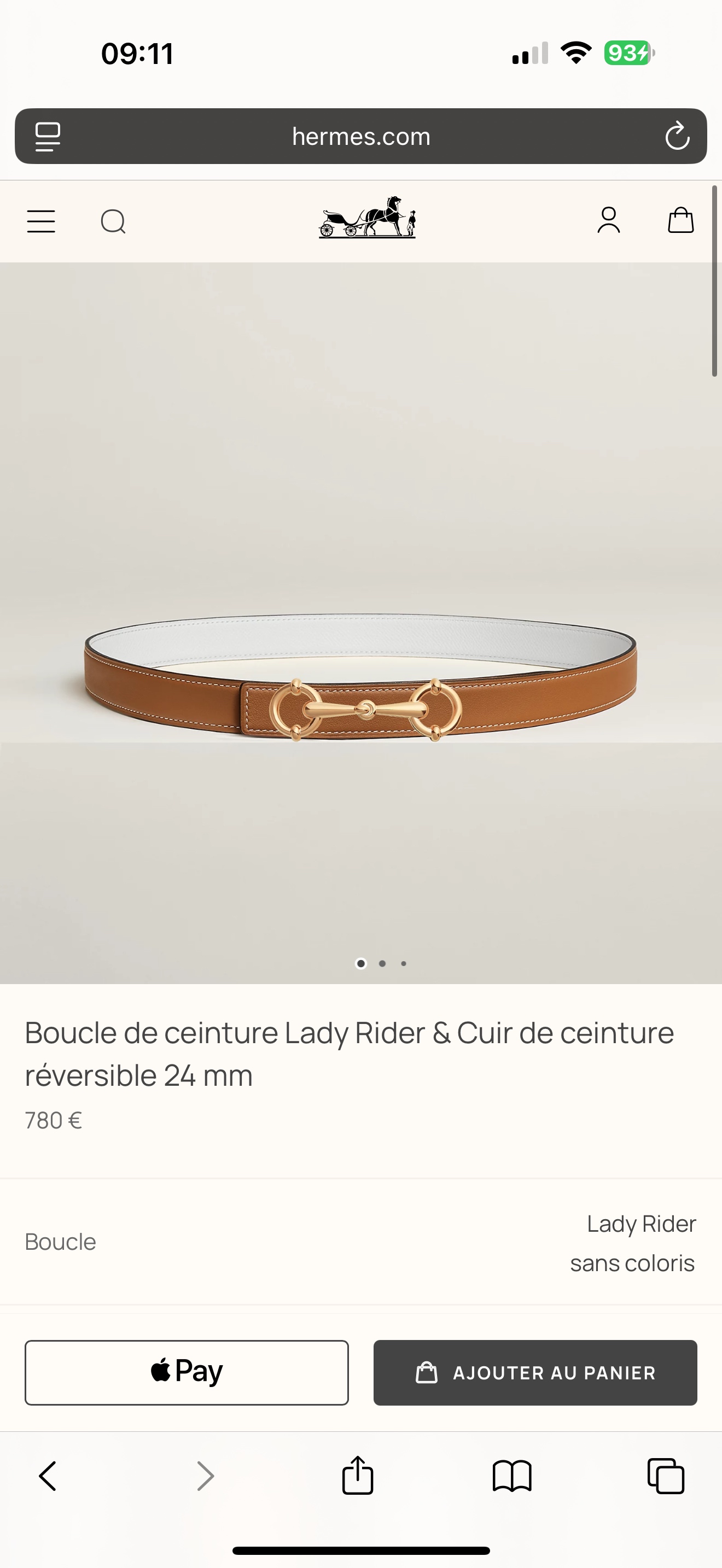
Task: Open the Boucle Lady Rider row
Action: click(361, 1242)
